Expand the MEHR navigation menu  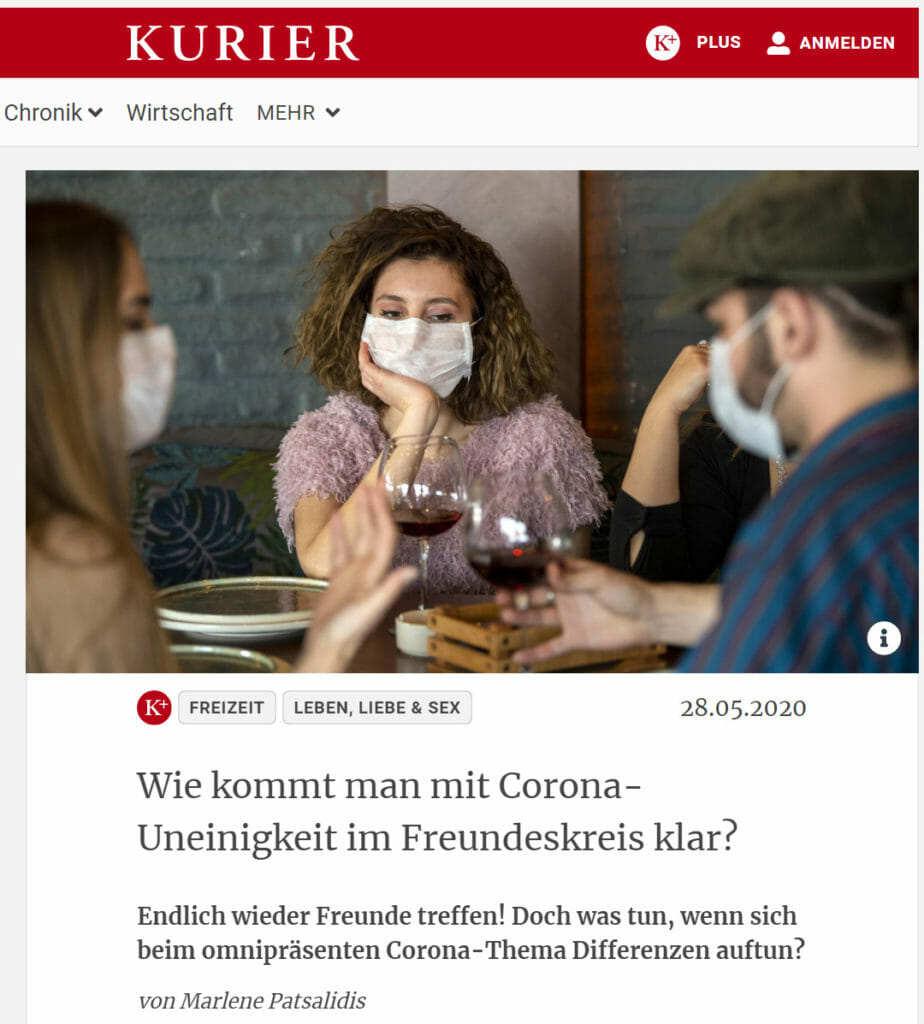298,113
